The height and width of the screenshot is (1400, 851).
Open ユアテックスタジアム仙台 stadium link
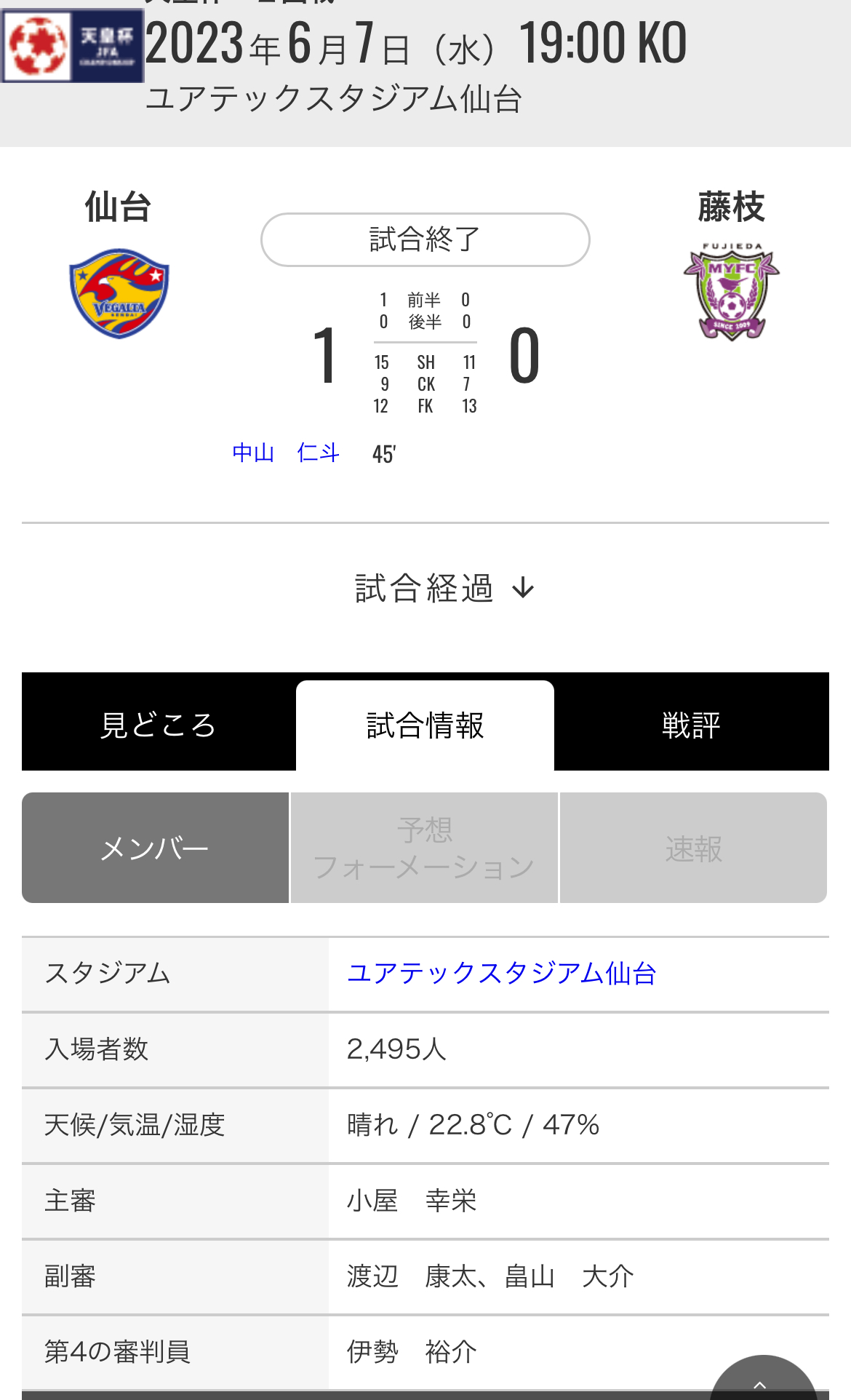tap(502, 973)
